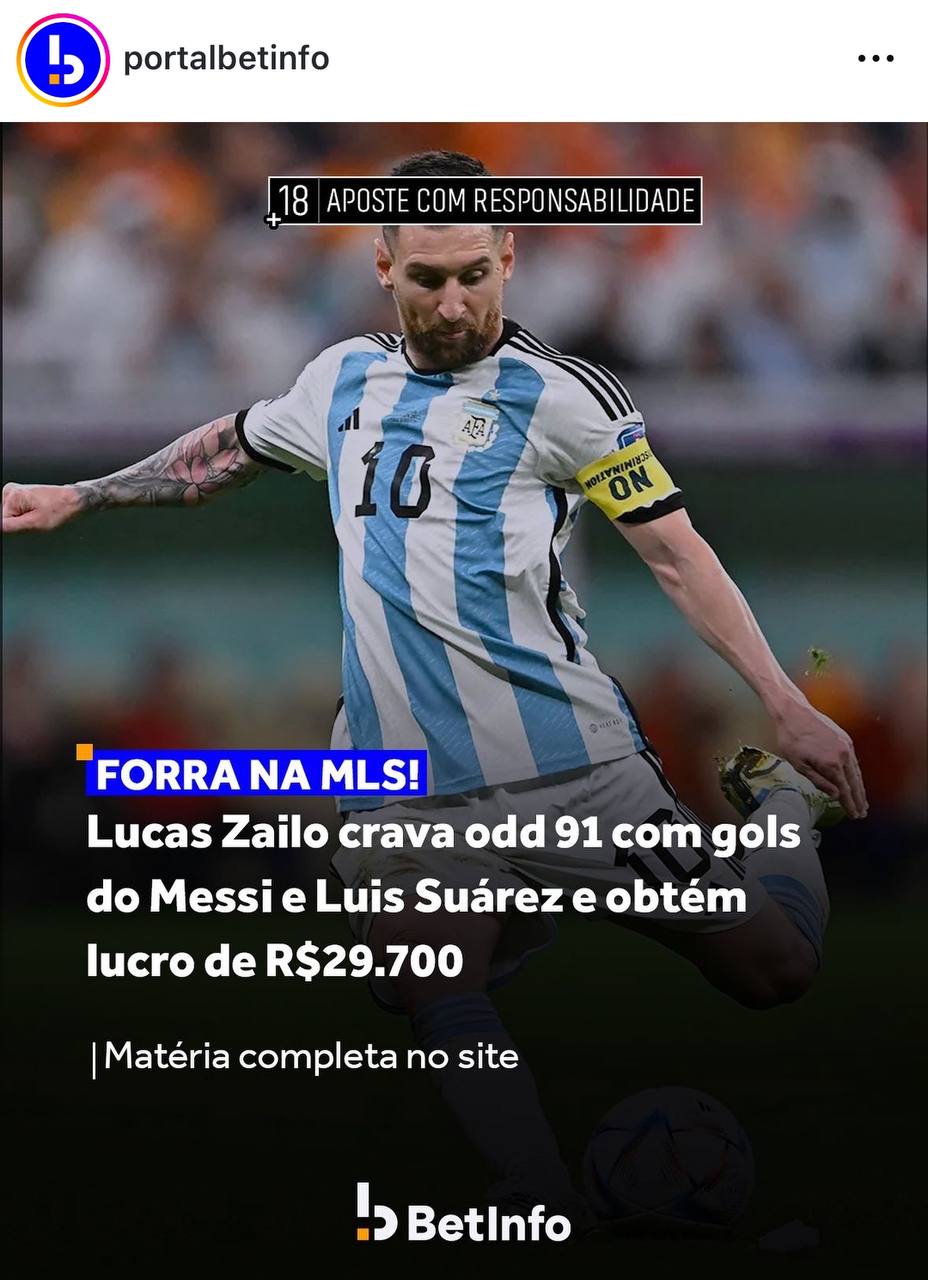Open portalbetinfo's profile picture story

coord(62,60)
